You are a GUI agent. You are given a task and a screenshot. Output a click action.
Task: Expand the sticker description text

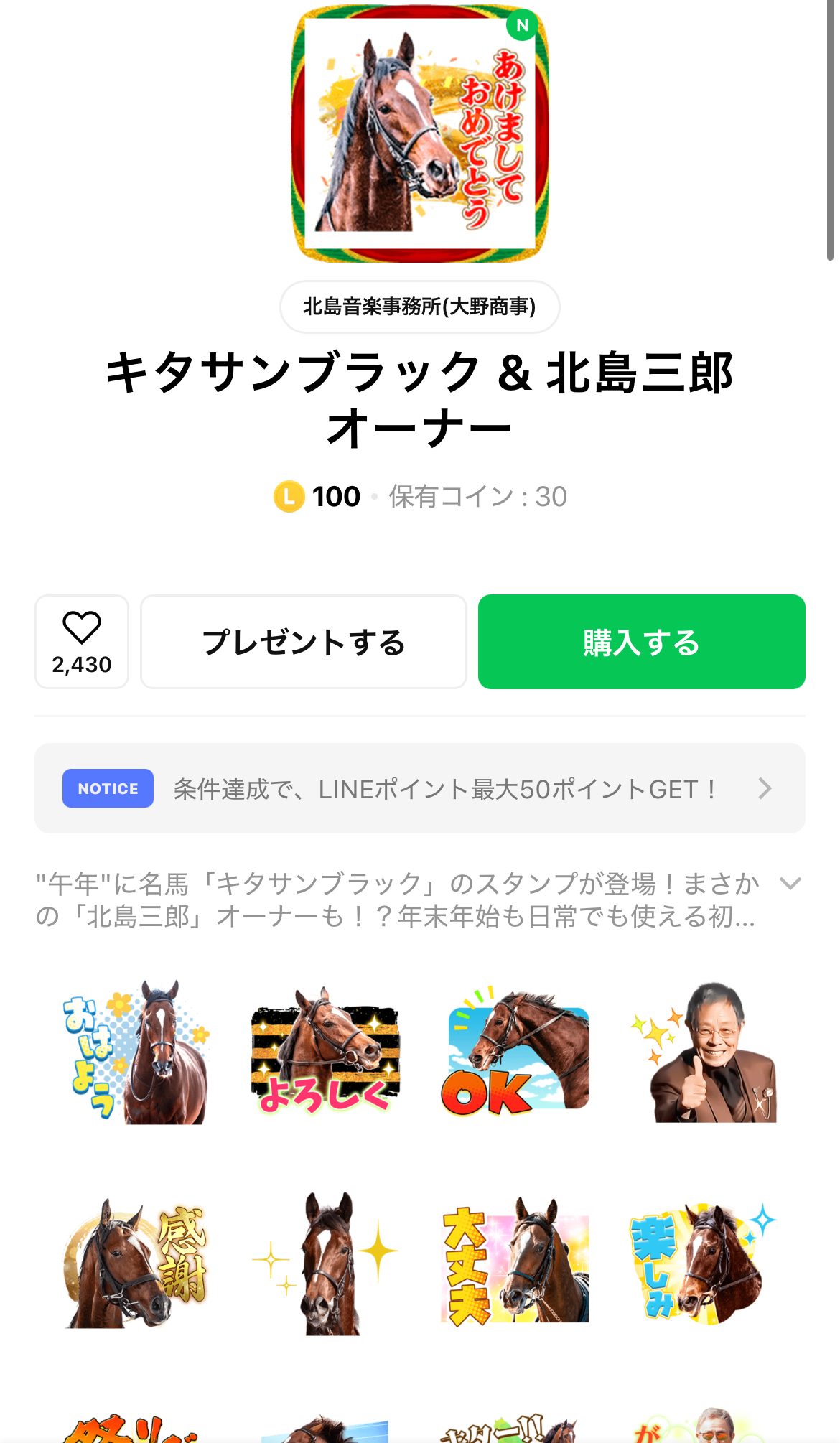pyautogui.click(x=790, y=884)
